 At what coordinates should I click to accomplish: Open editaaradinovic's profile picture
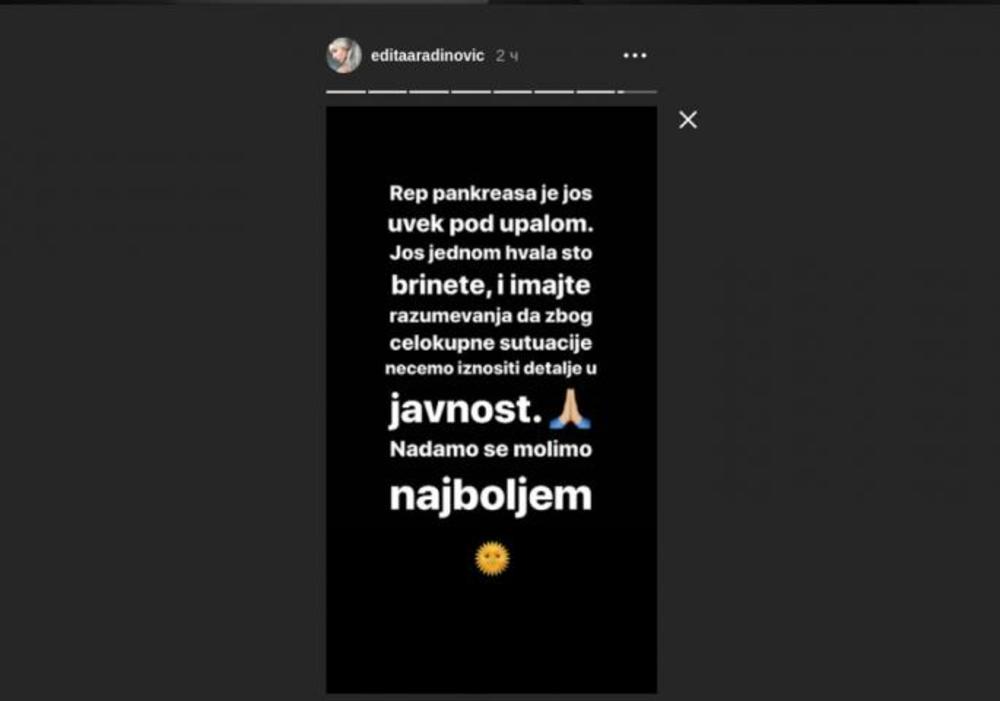[343, 55]
